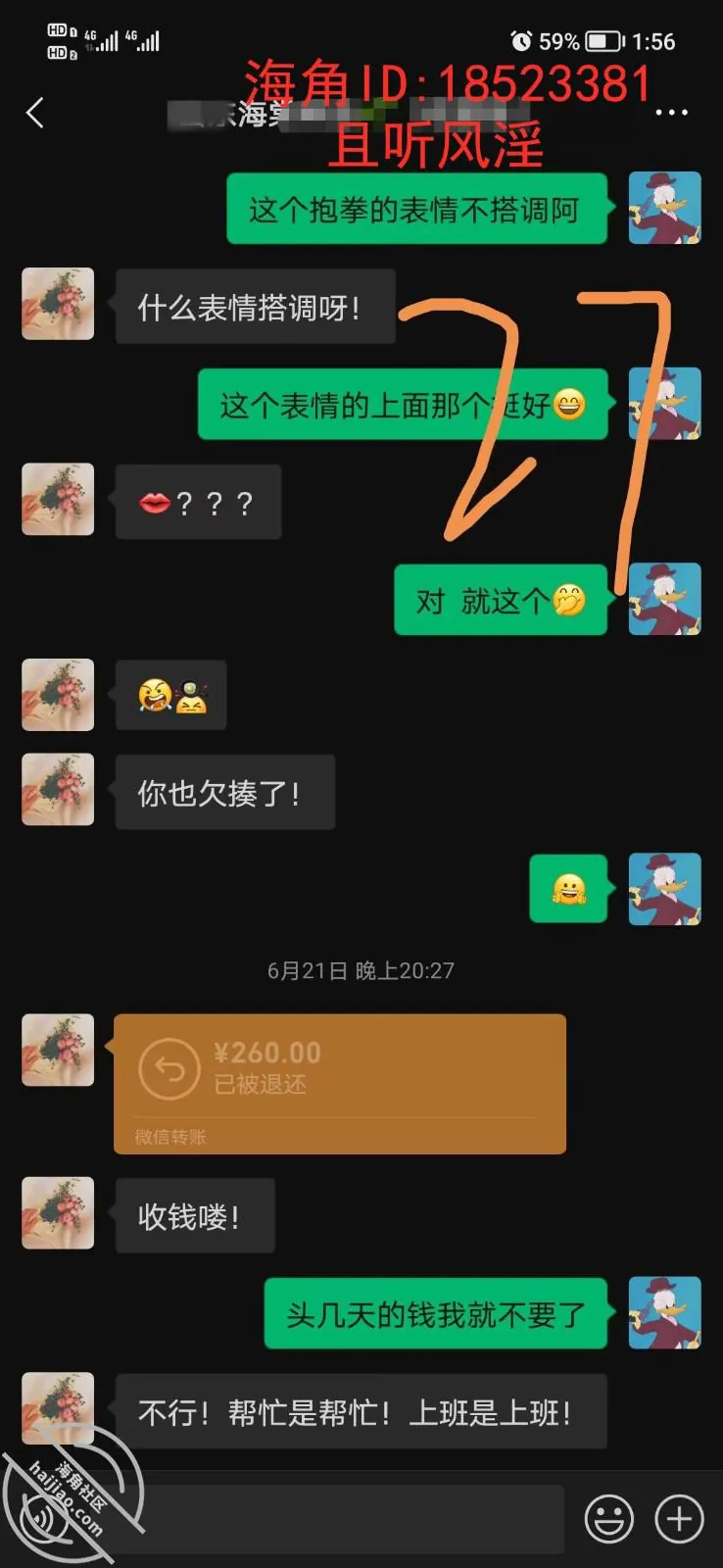Open the plus attachments menu
The width and height of the screenshot is (723, 1568).
click(x=679, y=1519)
